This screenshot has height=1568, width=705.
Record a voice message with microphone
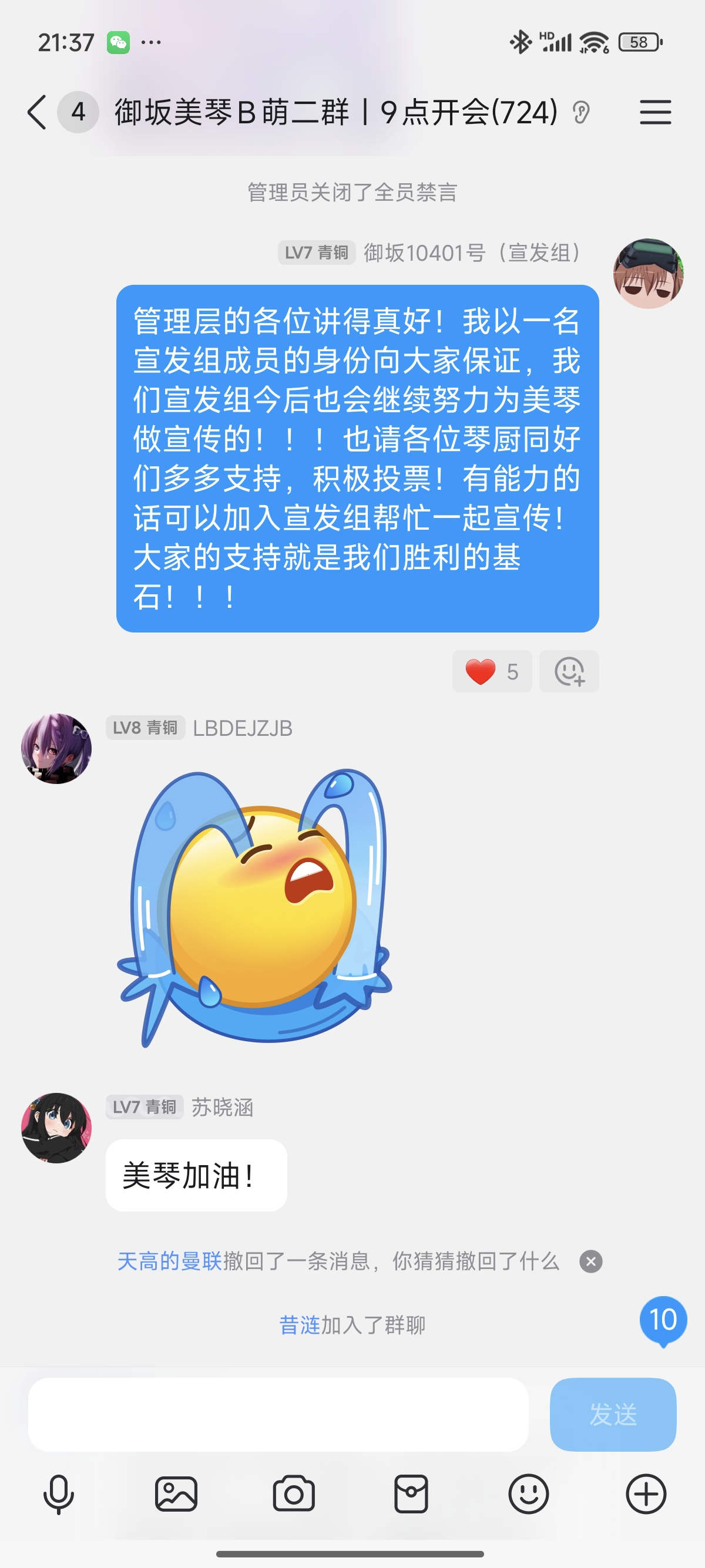(x=59, y=1495)
